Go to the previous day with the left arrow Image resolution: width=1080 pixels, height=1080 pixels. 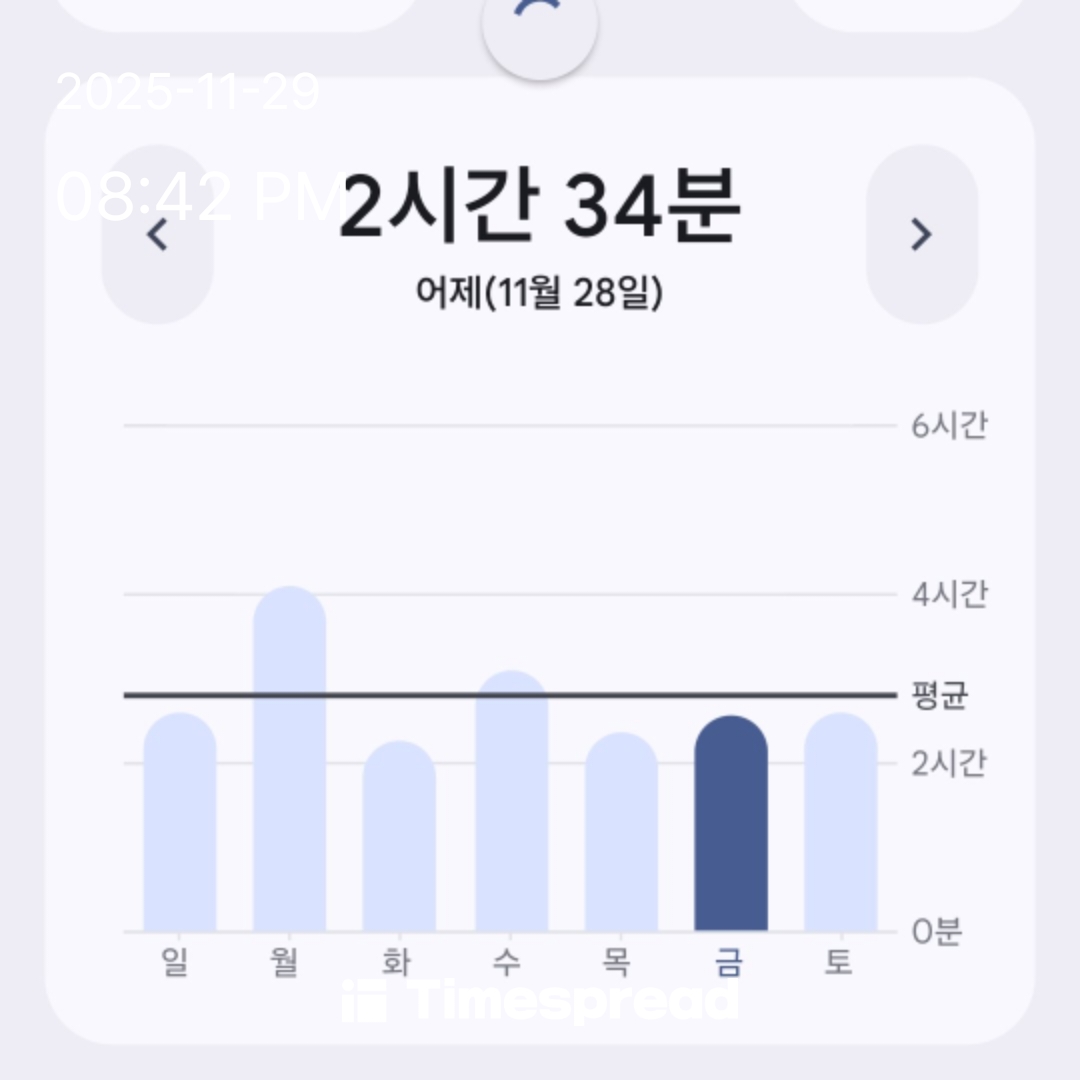point(157,235)
